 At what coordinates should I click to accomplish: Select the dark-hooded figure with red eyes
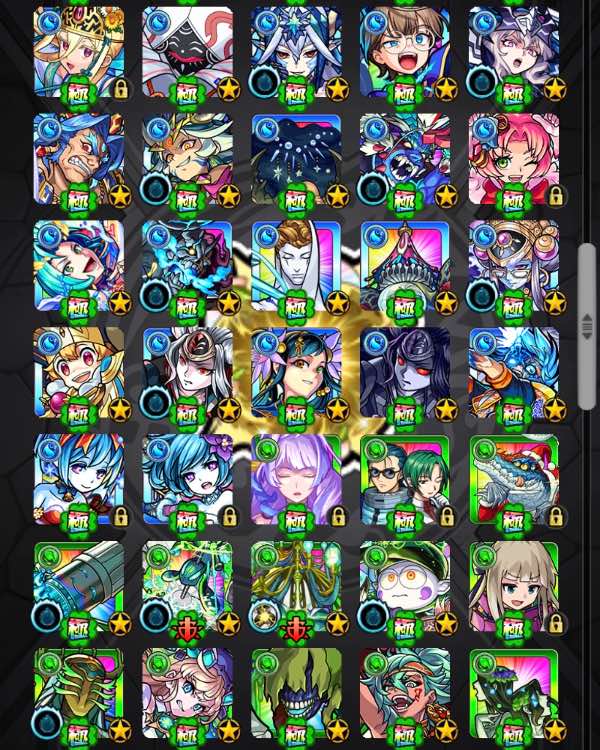(405, 373)
